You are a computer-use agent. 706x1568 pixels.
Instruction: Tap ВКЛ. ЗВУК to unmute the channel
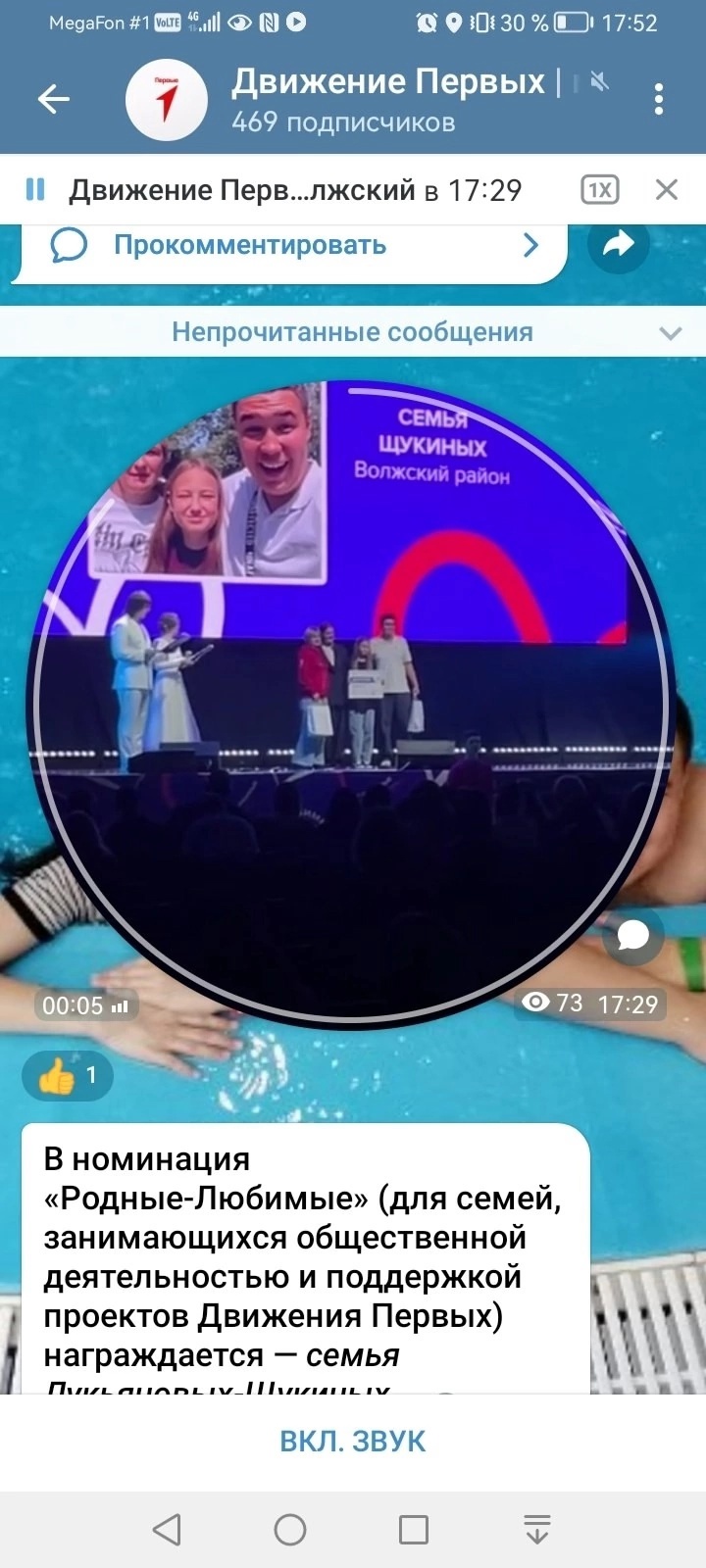353,1442
